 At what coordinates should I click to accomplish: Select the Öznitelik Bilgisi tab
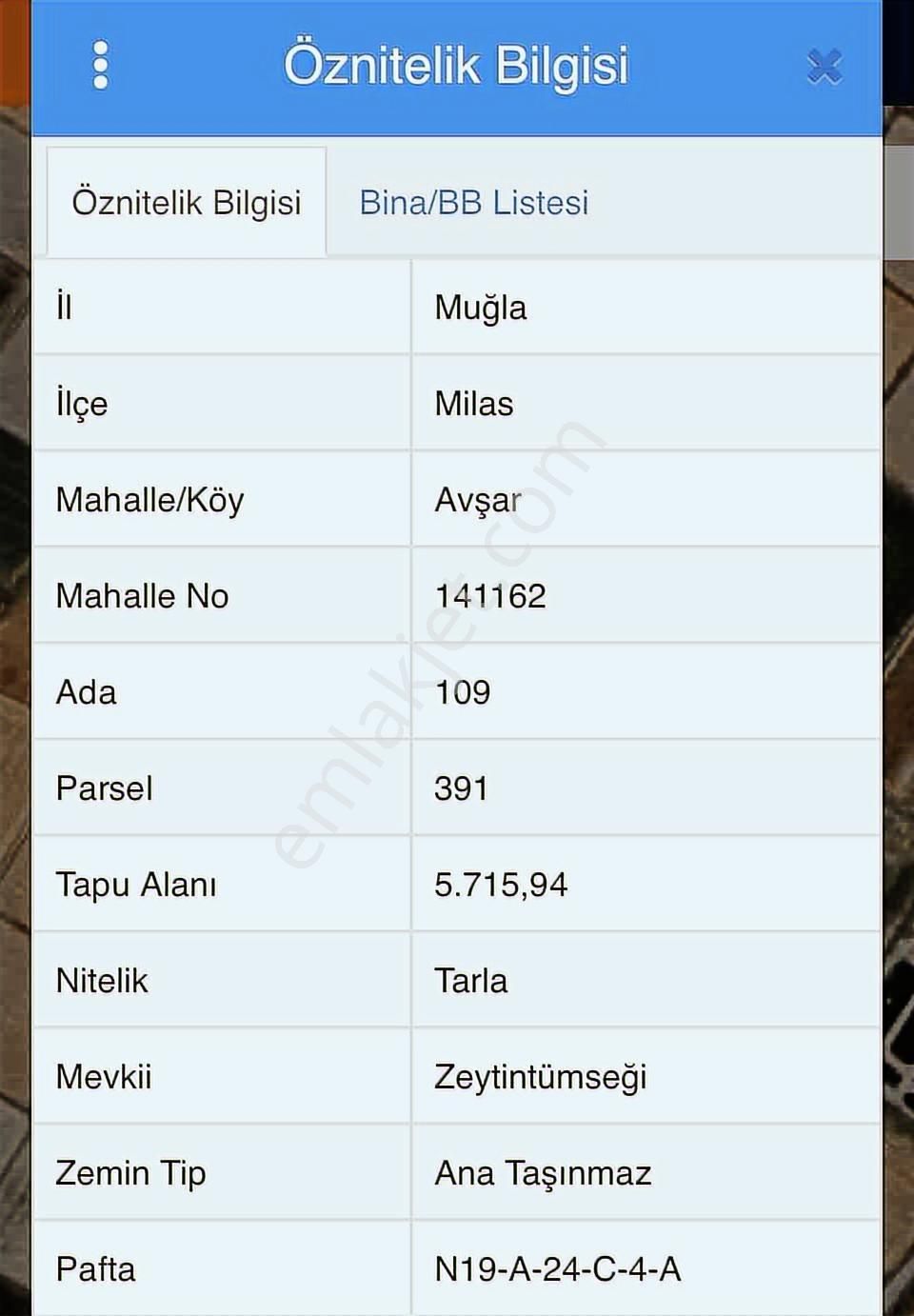click(187, 203)
